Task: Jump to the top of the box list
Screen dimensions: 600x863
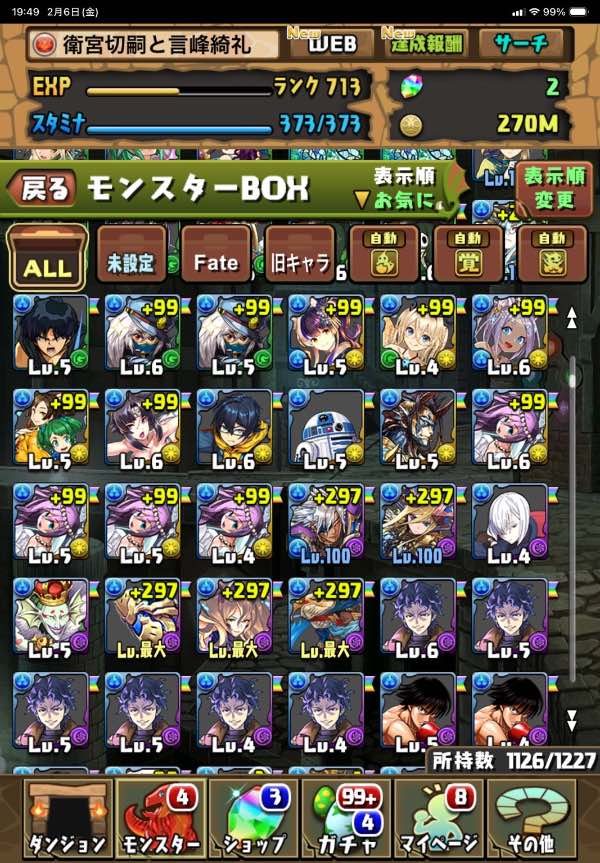Action: pyautogui.click(x=572, y=318)
